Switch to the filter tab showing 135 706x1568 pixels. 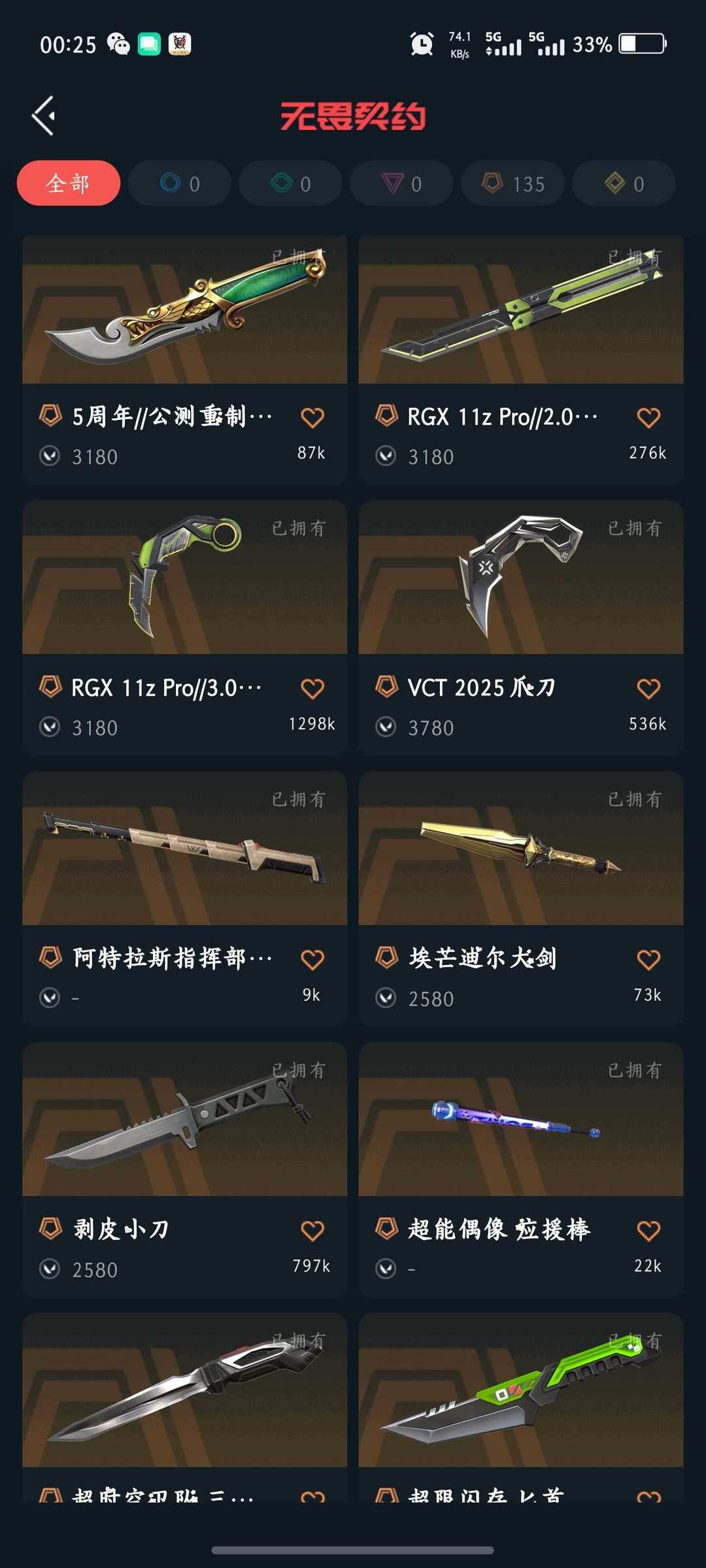click(x=513, y=184)
